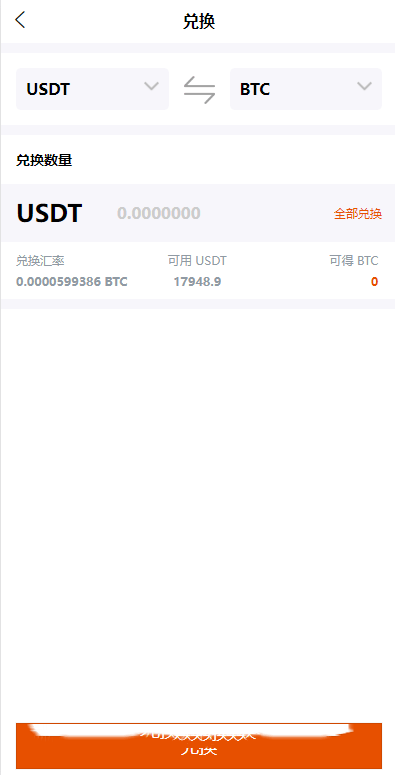This screenshot has height=775, width=395.
Task: Tap the orange exchange button at the bottom
Action: point(199,746)
